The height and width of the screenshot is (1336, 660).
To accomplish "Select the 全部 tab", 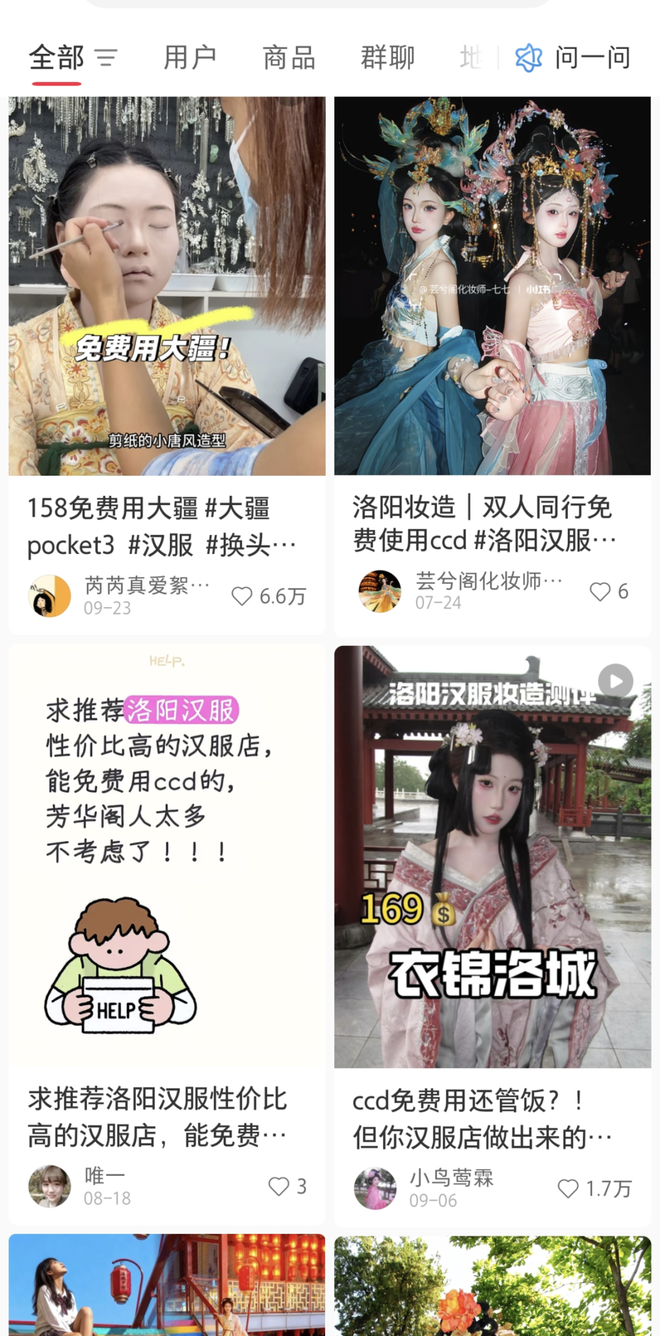I will coord(56,58).
